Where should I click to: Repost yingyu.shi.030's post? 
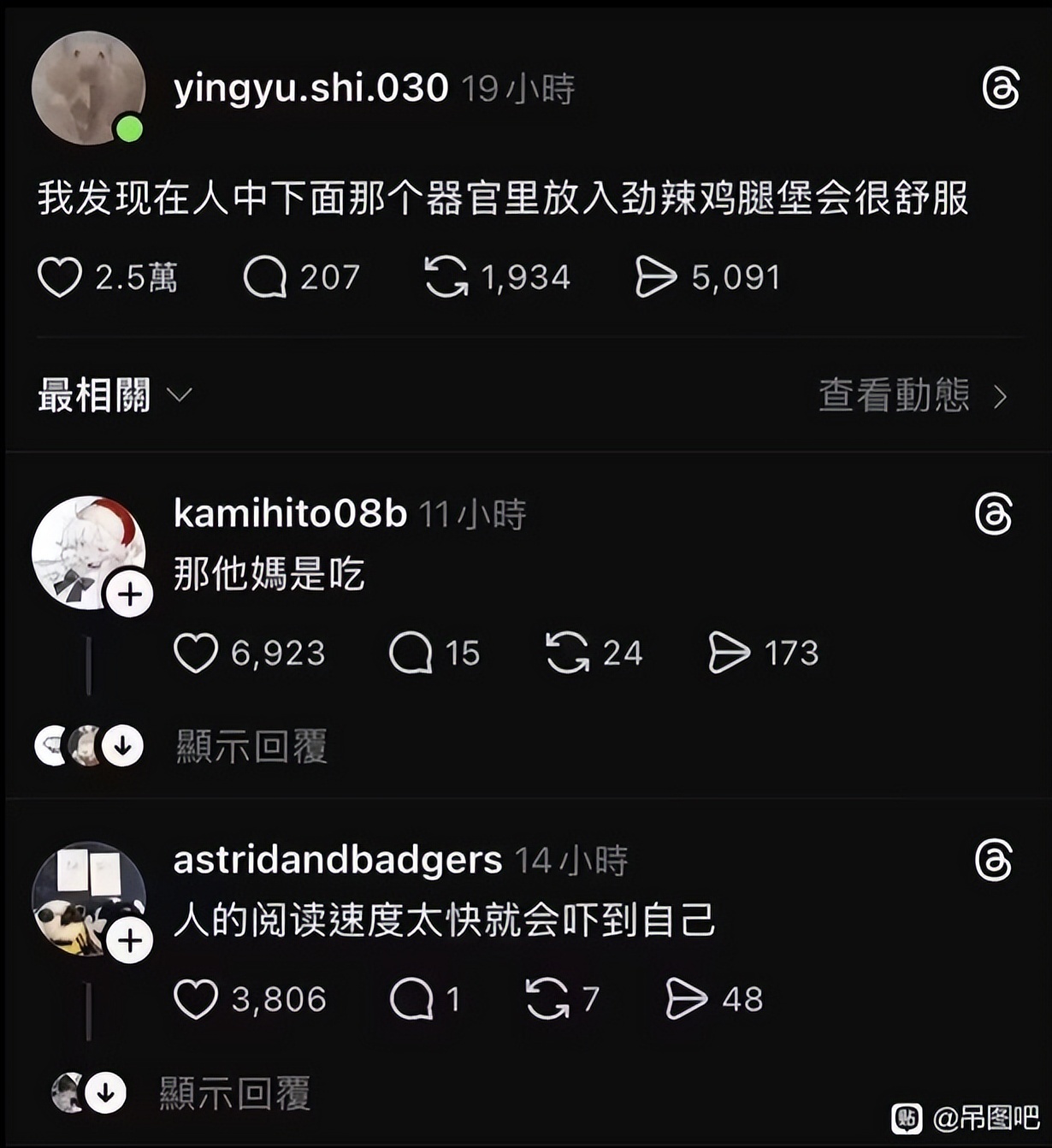tap(446, 277)
